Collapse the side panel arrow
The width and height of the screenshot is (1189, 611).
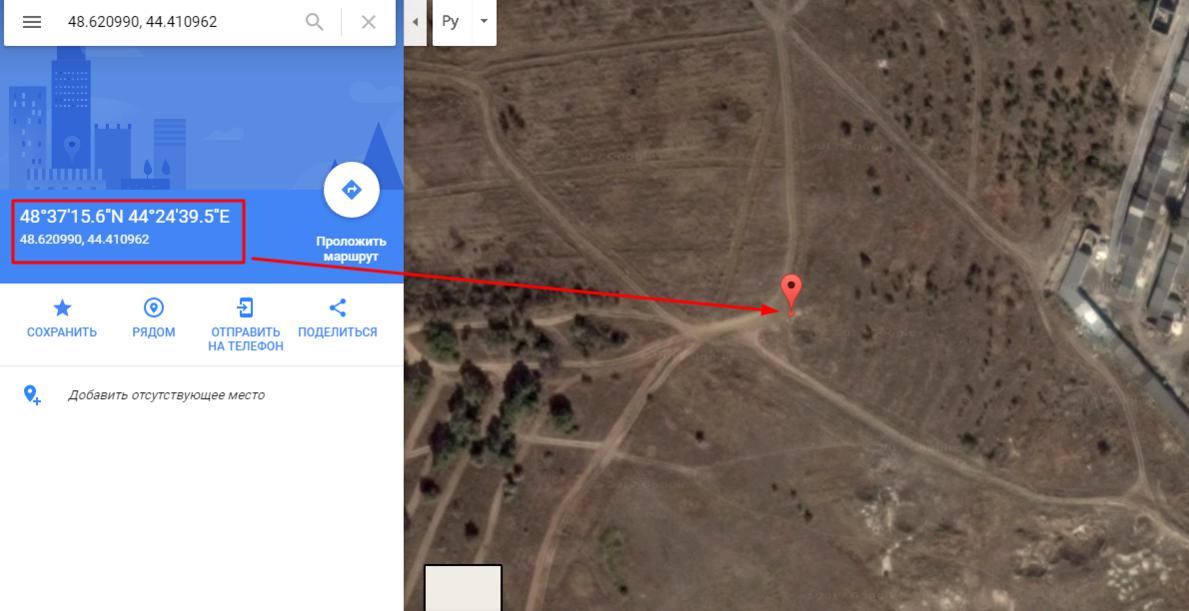pyautogui.click(x=415, y=22)
